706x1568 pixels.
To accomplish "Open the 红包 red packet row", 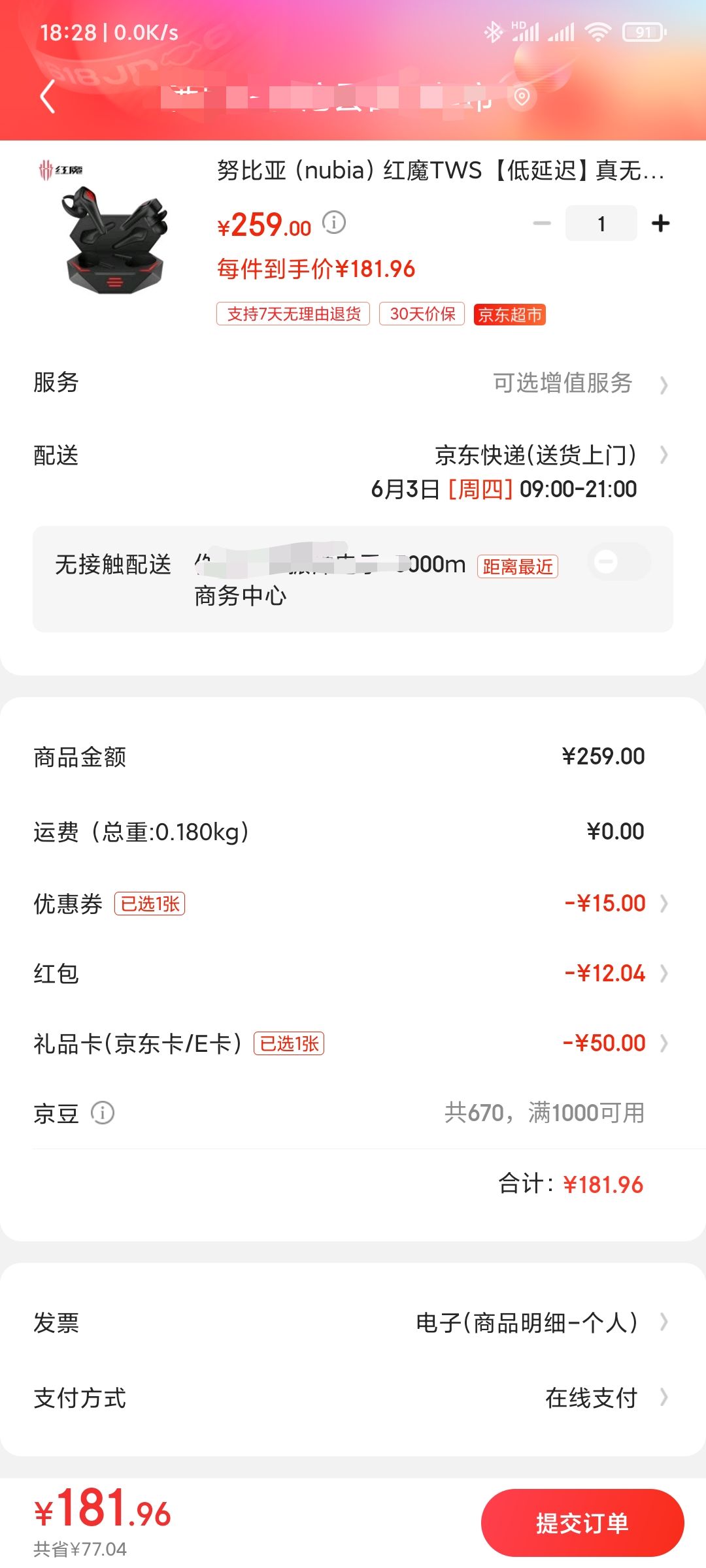I will click(x=353, y=973).
